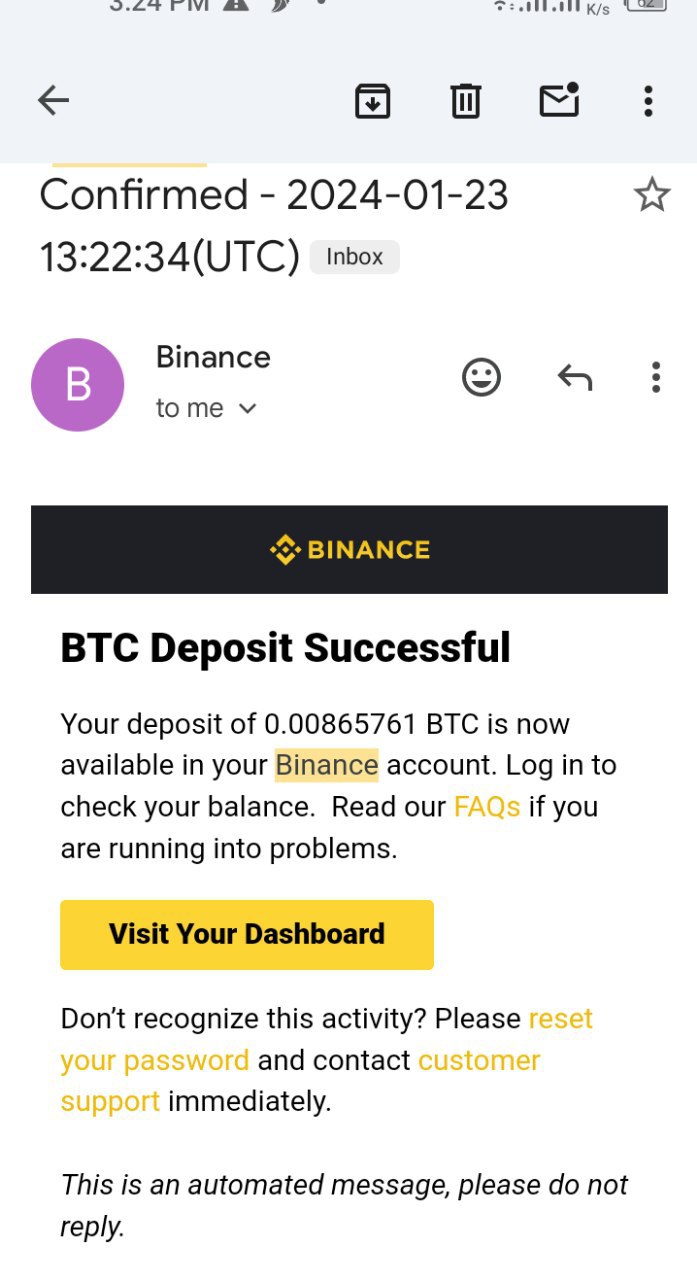Mark the email as unread
The height and width of the screenshot is (1280, 697).
tap(559, 100)
